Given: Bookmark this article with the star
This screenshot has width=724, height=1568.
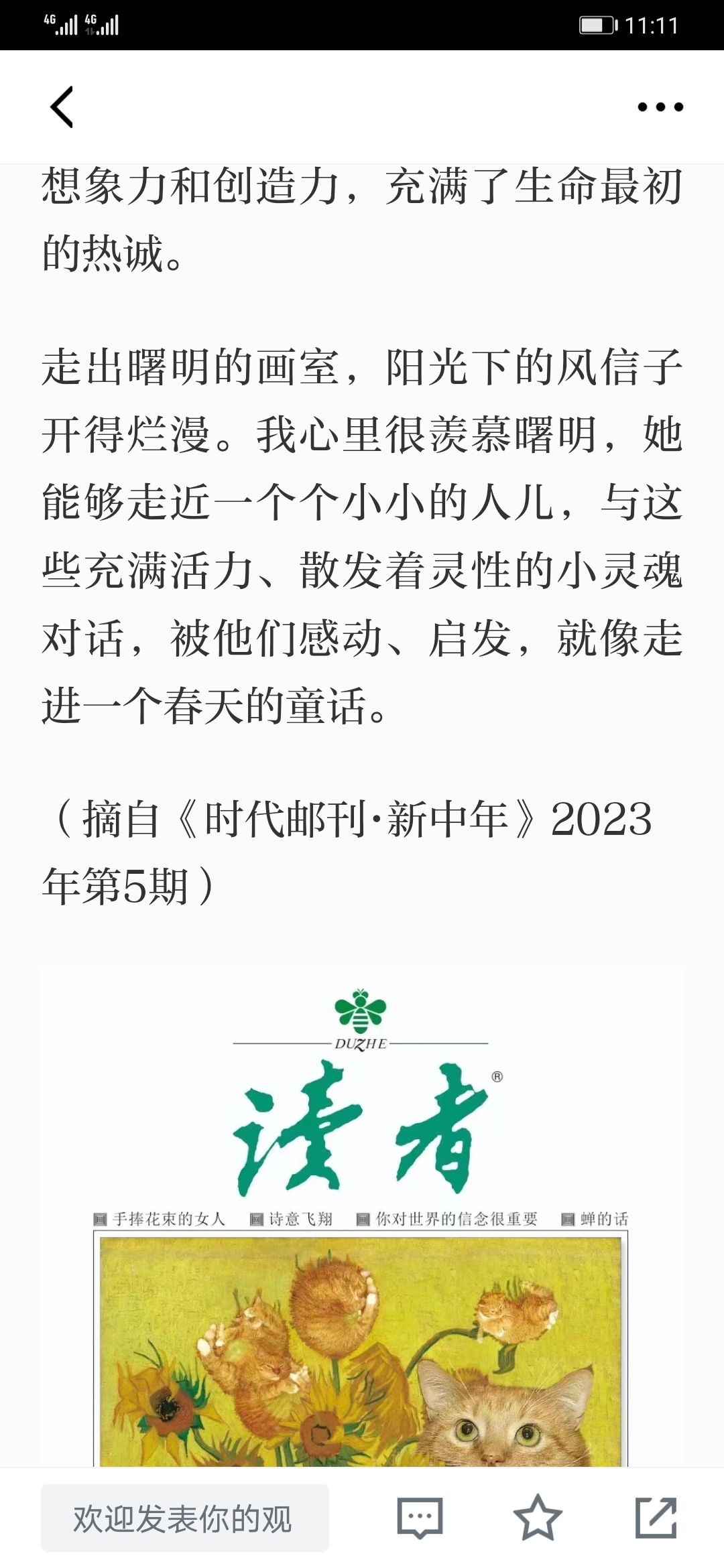Looking at the screenshot, I should point(538,1518).
